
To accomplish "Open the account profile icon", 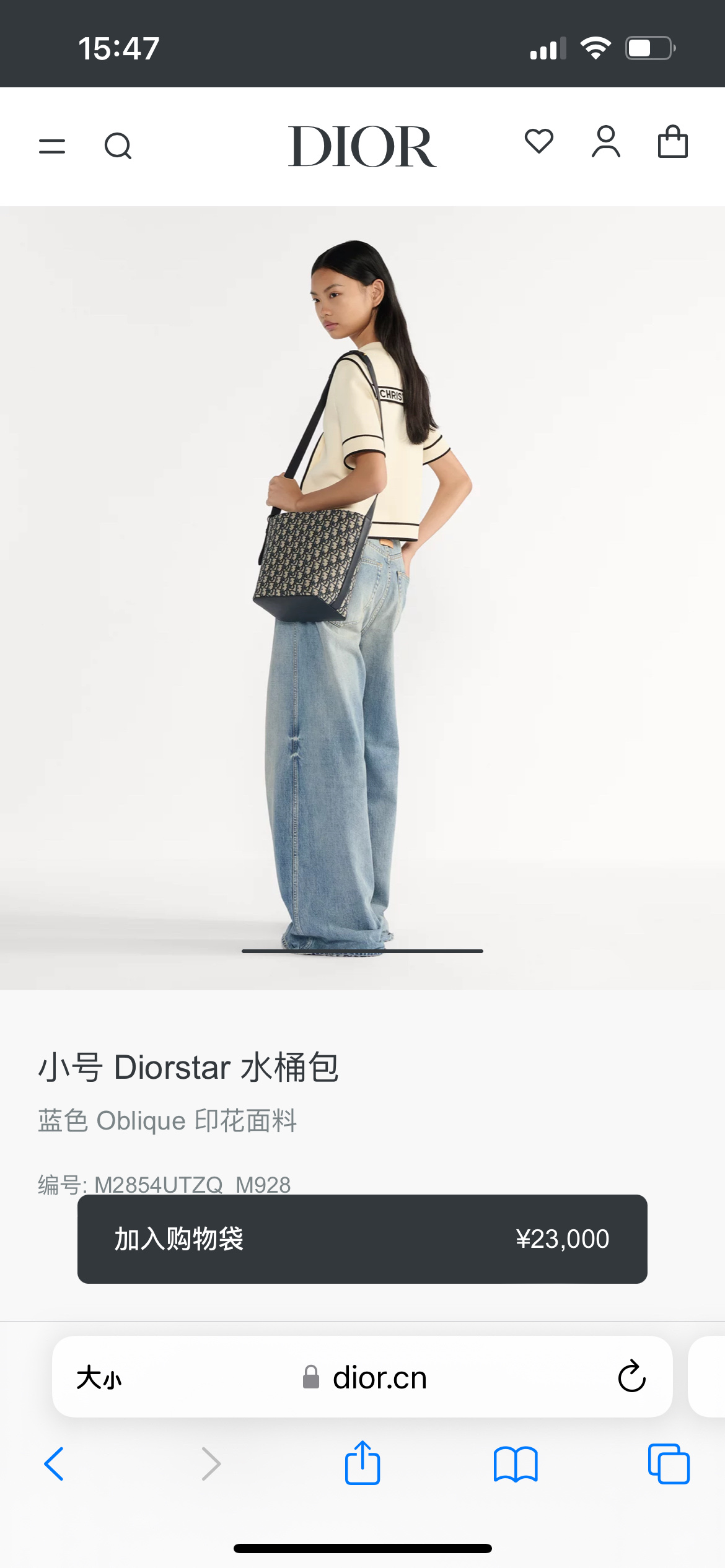I will coord(606,142).
